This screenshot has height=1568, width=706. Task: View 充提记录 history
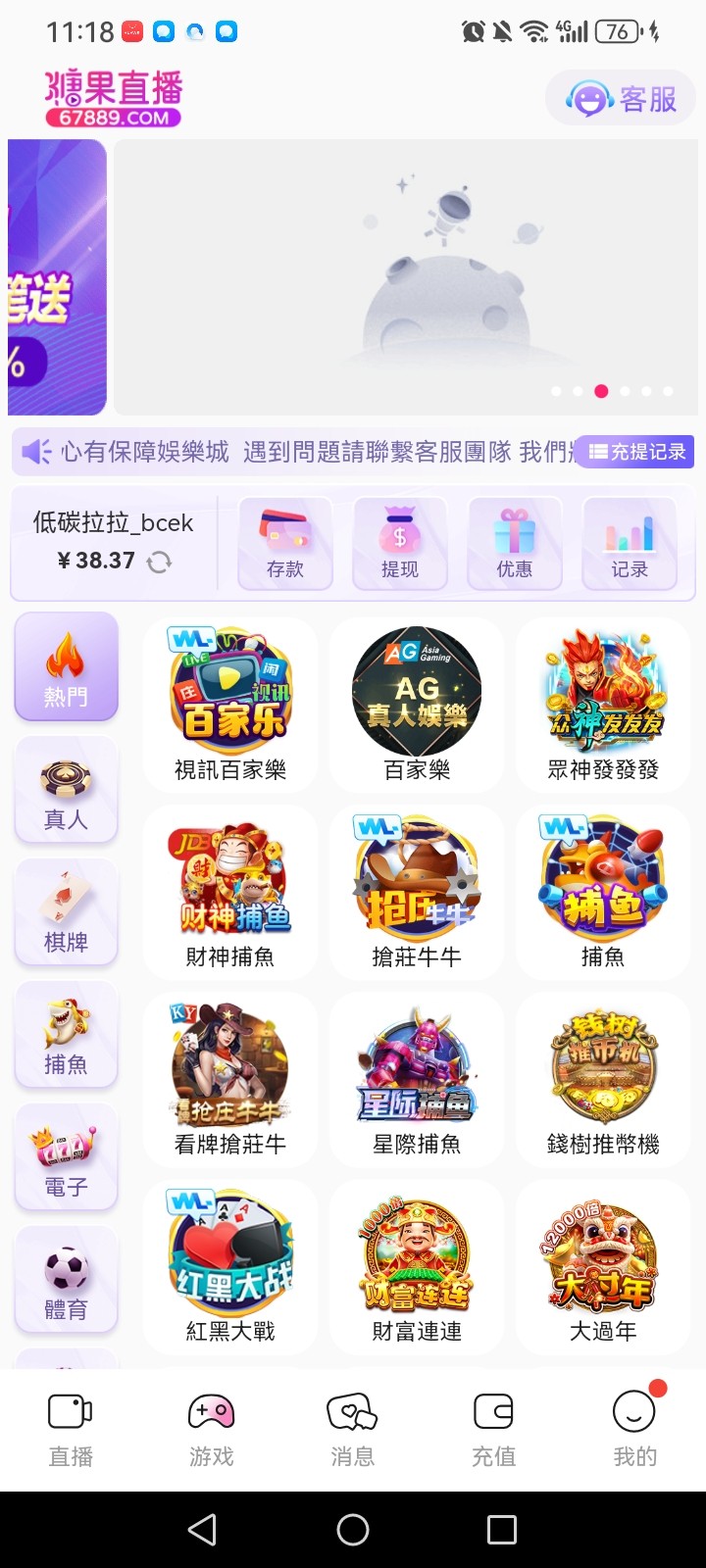click(x=636, y=452)
